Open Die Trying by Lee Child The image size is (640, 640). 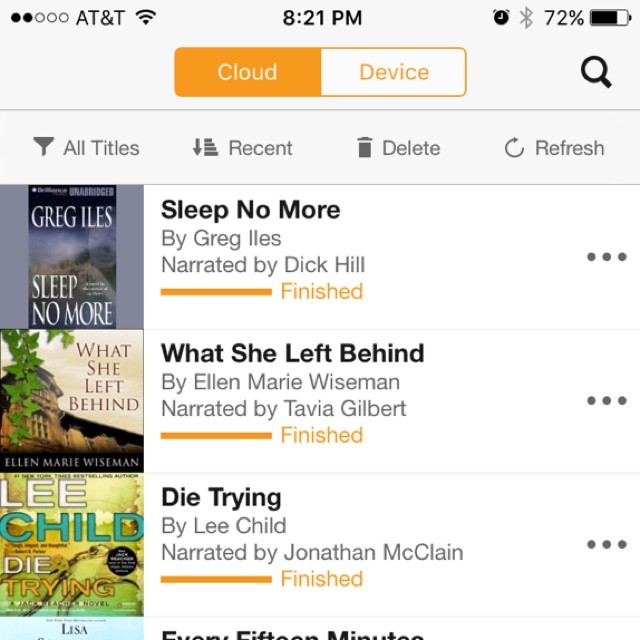pos(221,497)
